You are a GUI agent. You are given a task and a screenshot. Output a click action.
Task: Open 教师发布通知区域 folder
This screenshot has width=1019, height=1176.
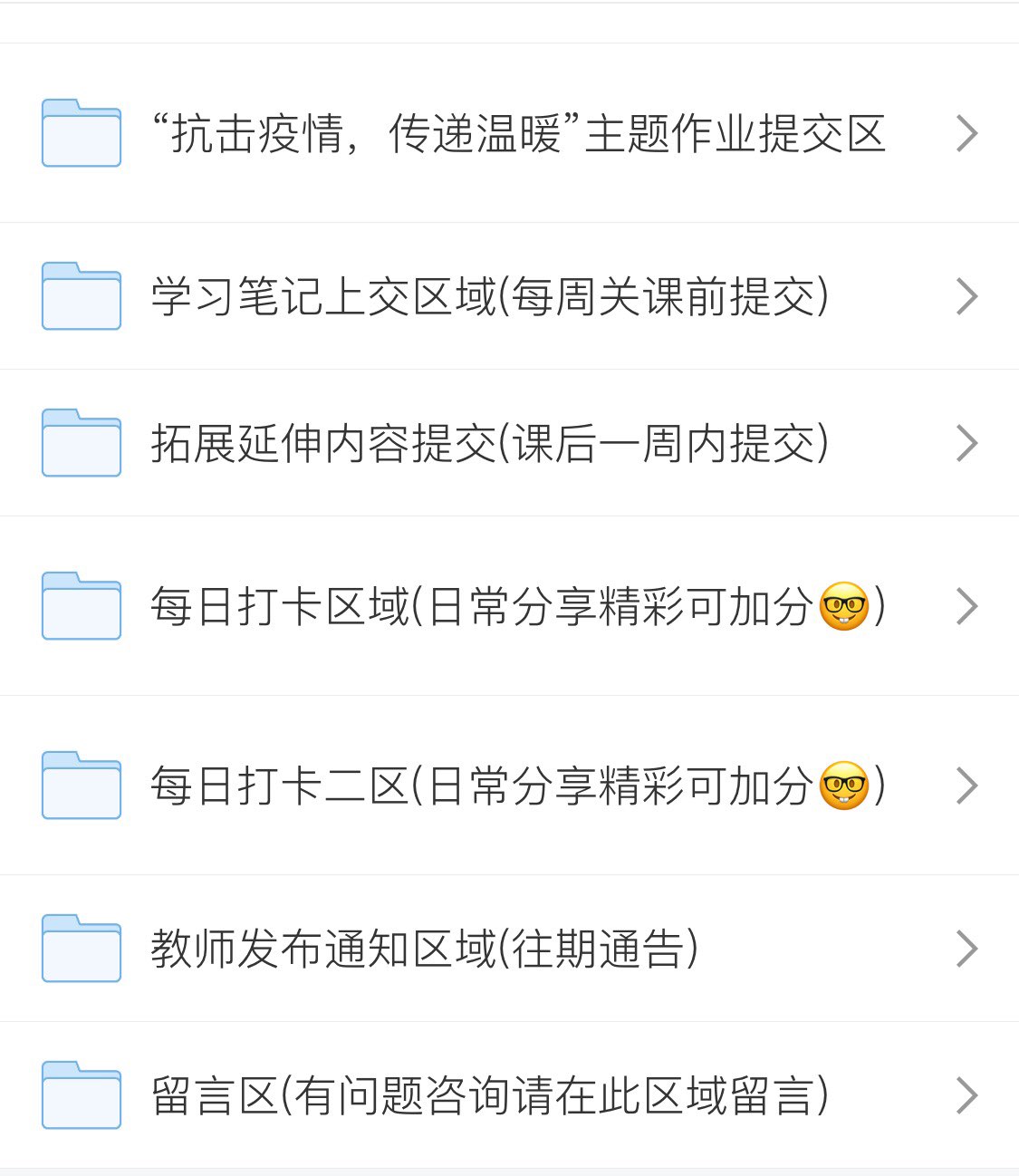click(x=426, y=949)
